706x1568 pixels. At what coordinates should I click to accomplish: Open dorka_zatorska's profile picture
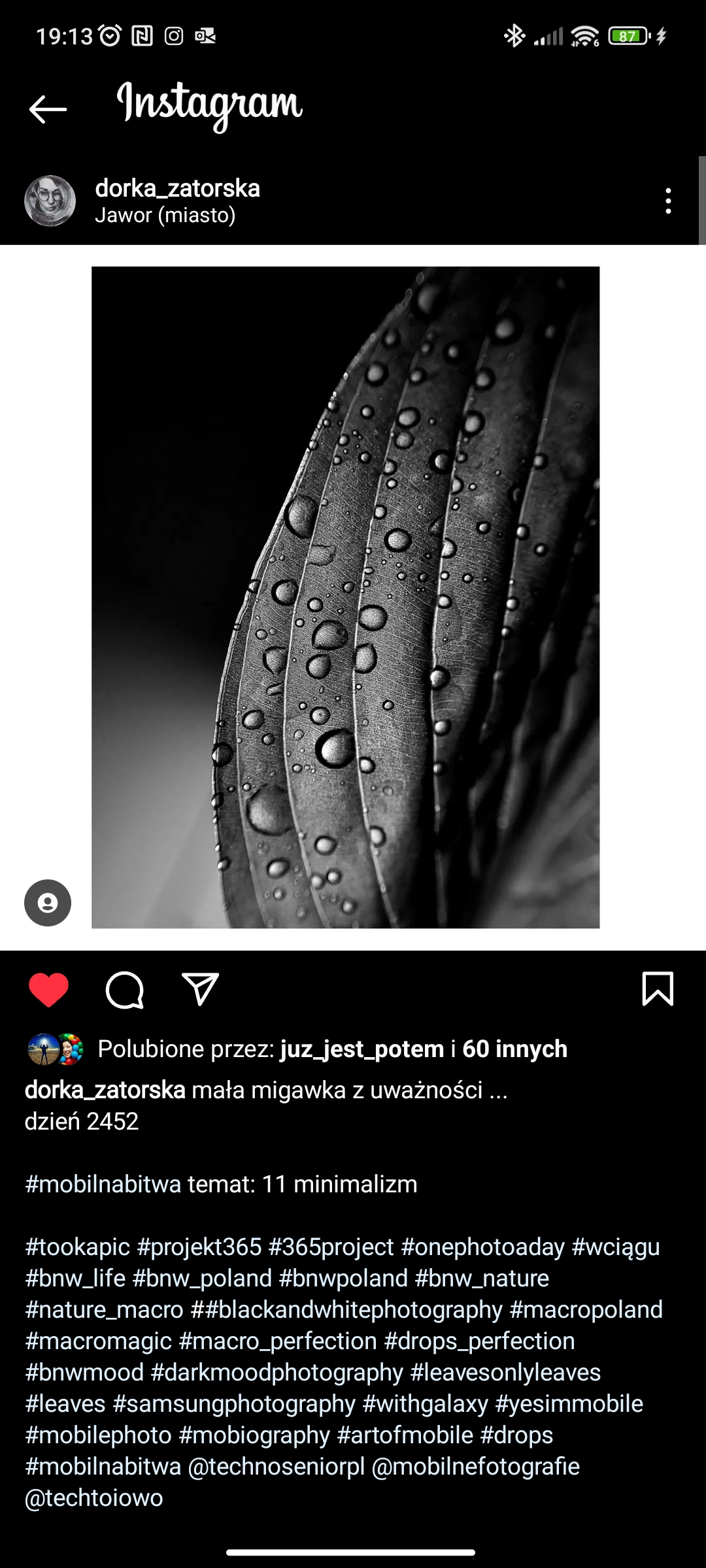(50, 201)
